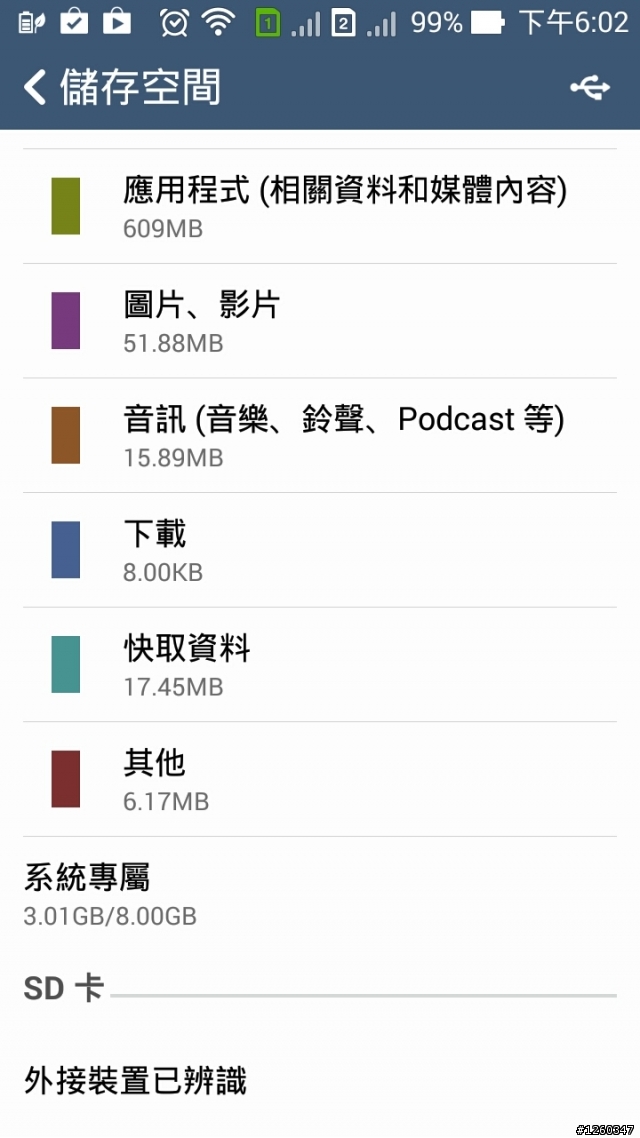Tap 快取資料 to clear cache
Image resolution: width=640 pixels, height=1138 pixels.
click(320, 665)
